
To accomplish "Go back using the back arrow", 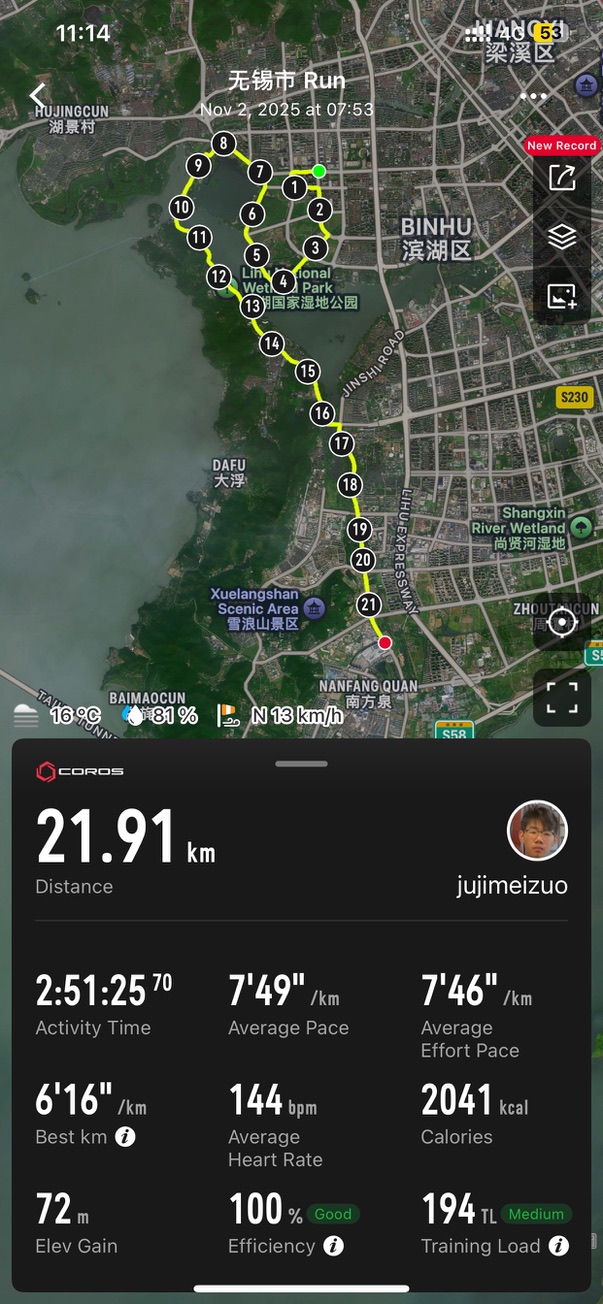I will click(38, 96).
